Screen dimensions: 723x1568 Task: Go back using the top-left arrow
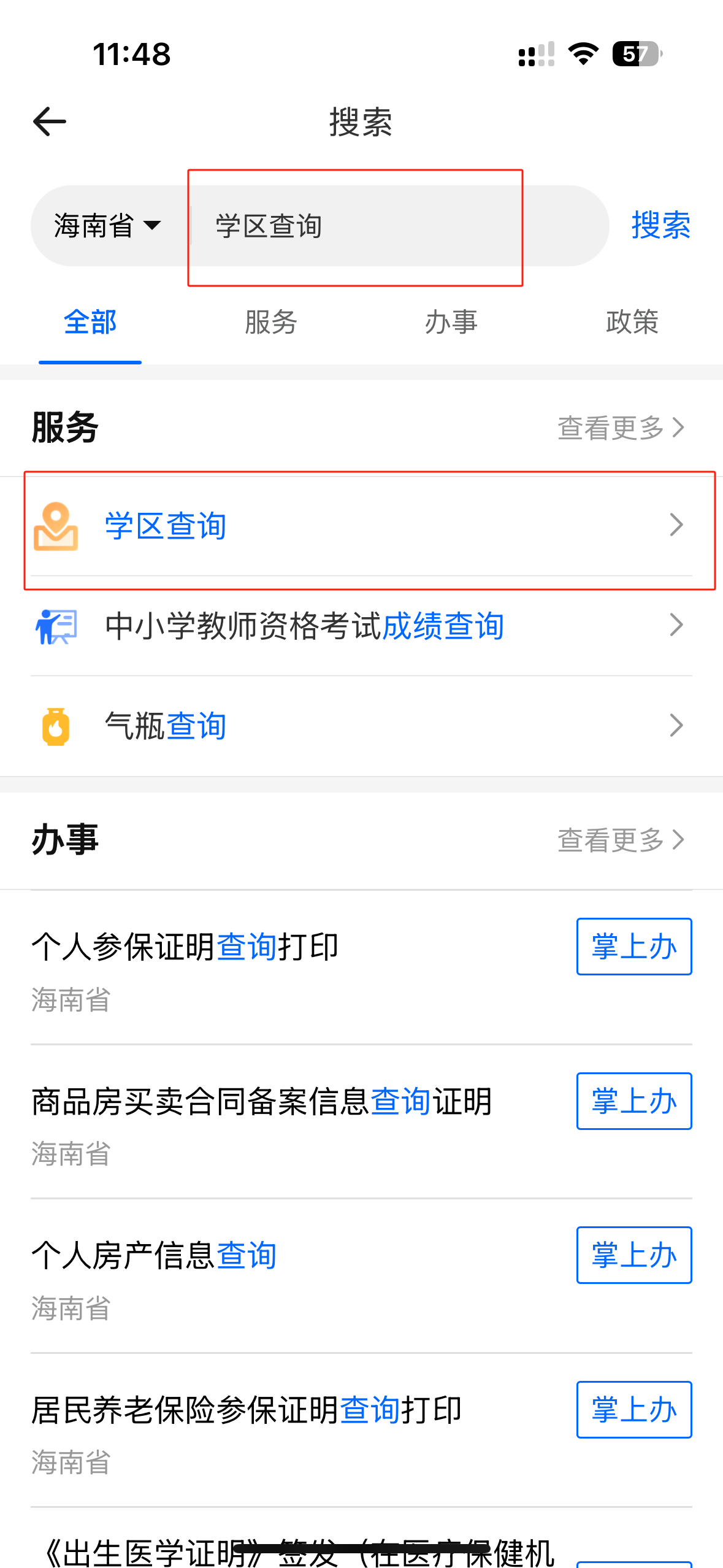click(50, 121)
